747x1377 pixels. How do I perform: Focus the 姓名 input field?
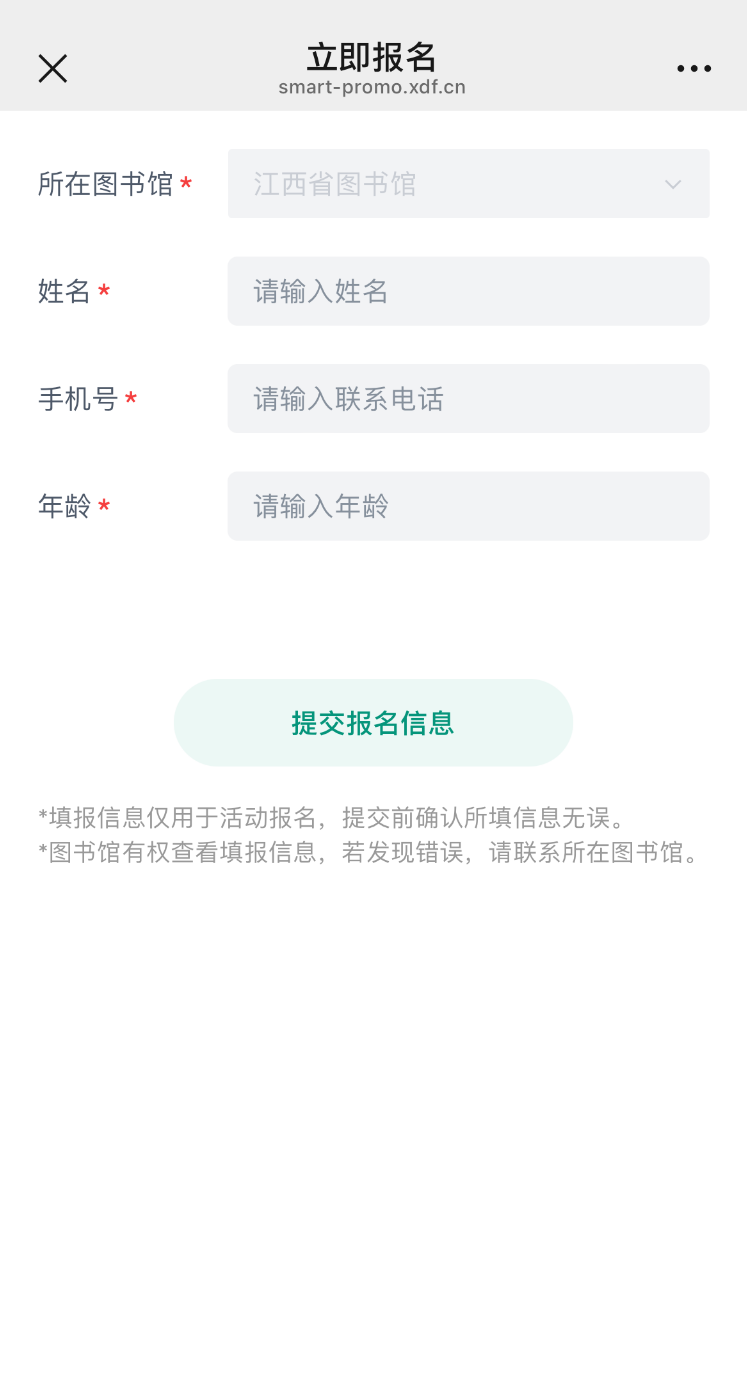[468, 291]
